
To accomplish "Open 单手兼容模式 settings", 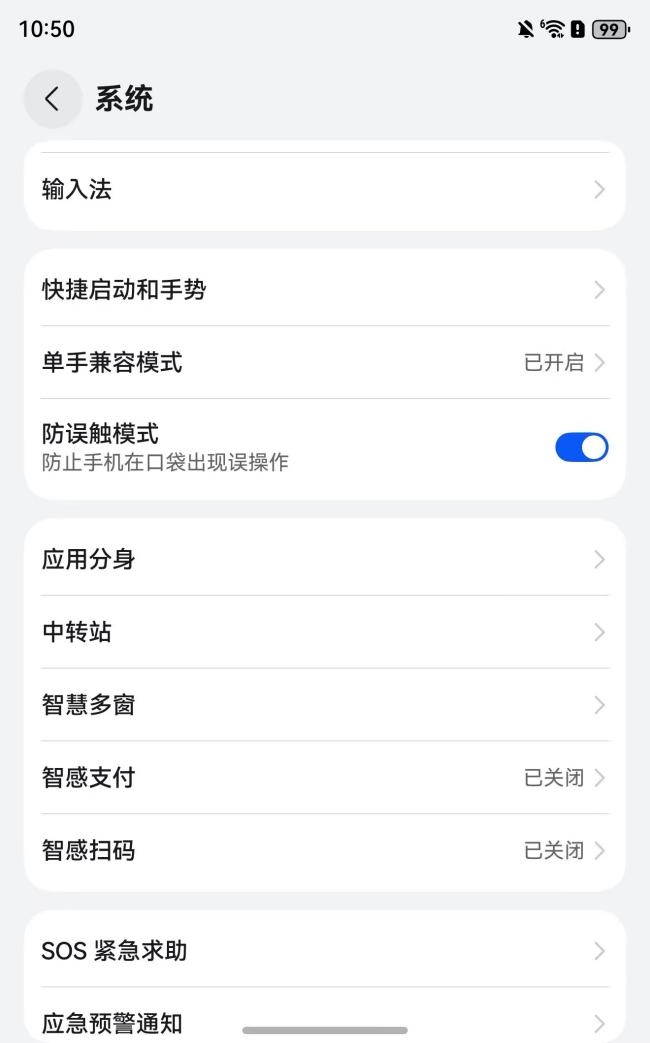I will click(x=325, y=363).
